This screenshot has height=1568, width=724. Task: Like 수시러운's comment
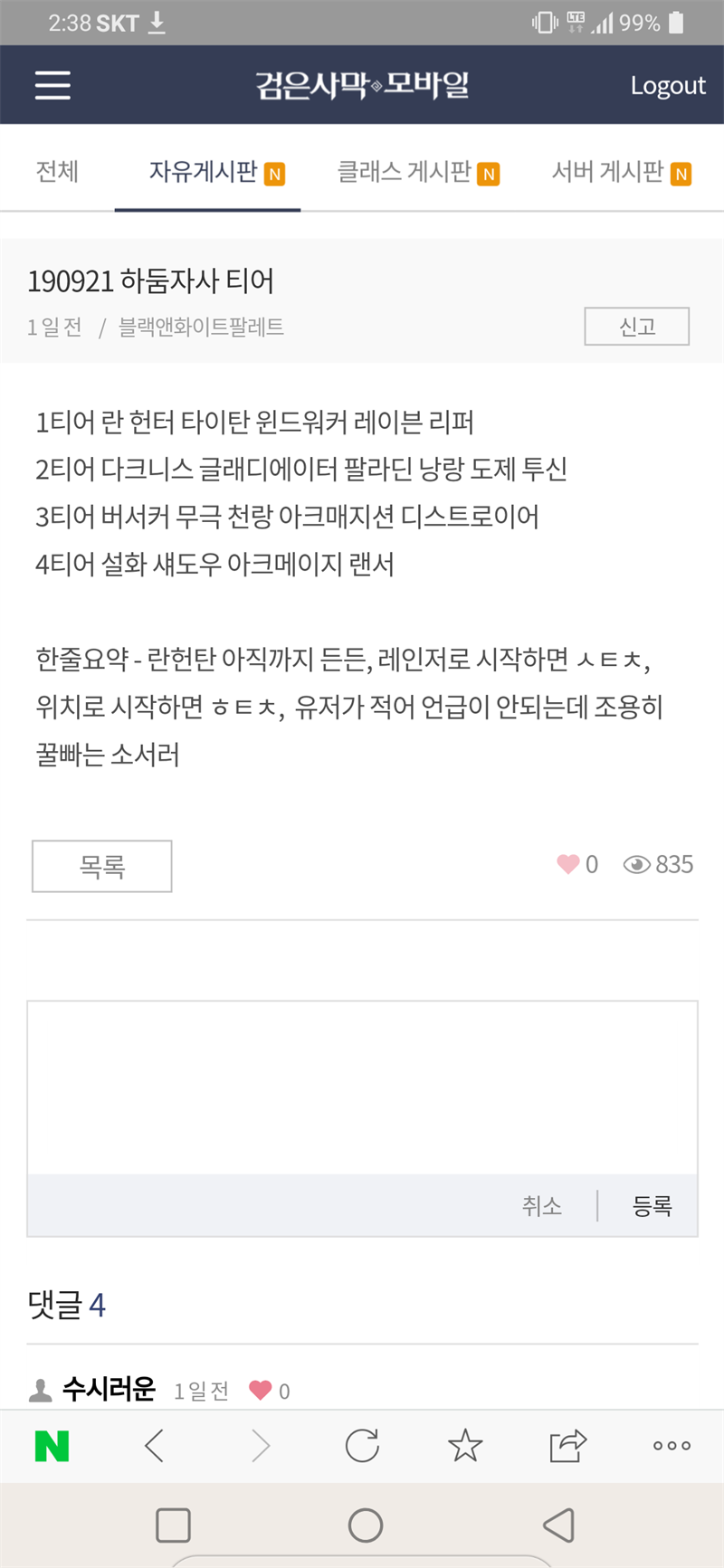point(261,1390)
